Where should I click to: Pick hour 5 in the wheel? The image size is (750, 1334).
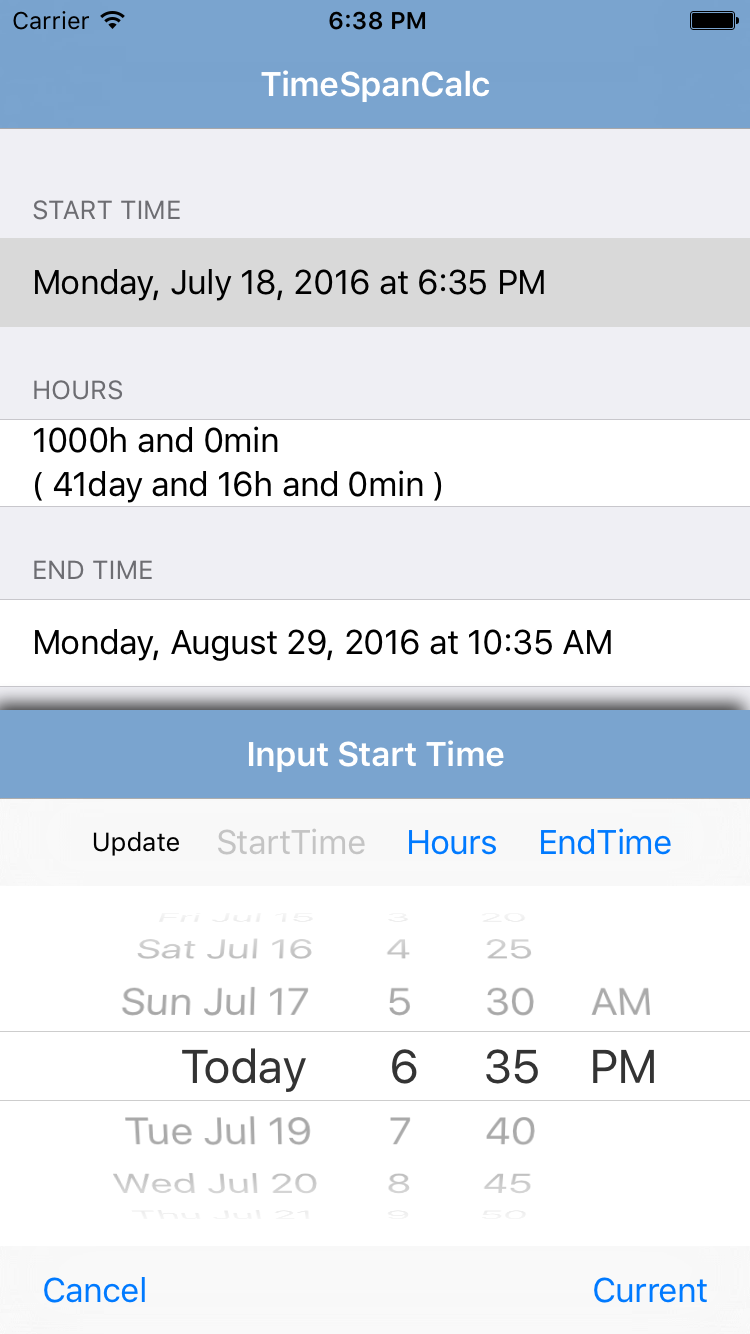(x=400, y=1001)
